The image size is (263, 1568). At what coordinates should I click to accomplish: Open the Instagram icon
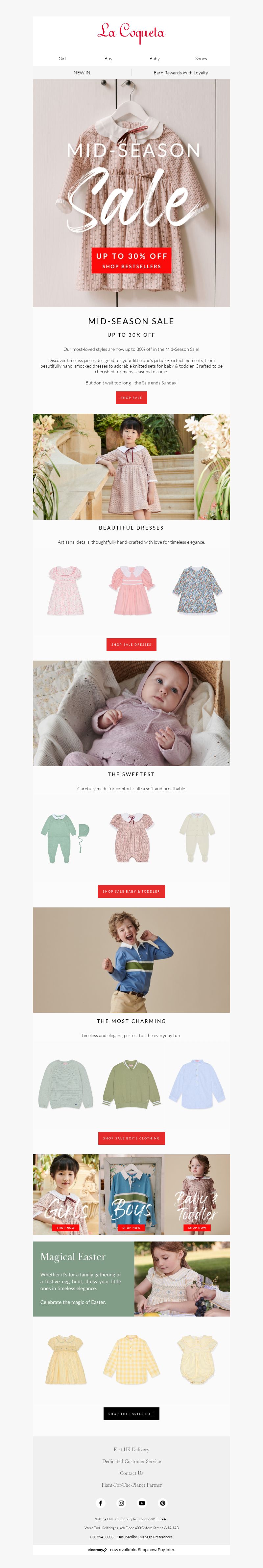pos(122,1503)
